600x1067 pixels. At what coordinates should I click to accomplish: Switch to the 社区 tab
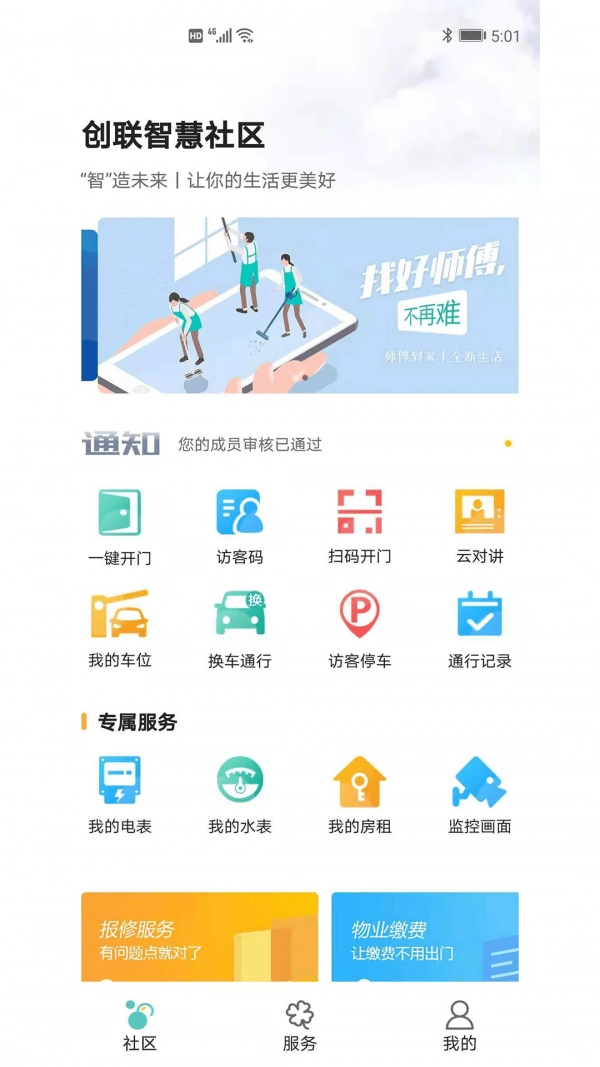pyautogui.click(x=140, y=1026)
